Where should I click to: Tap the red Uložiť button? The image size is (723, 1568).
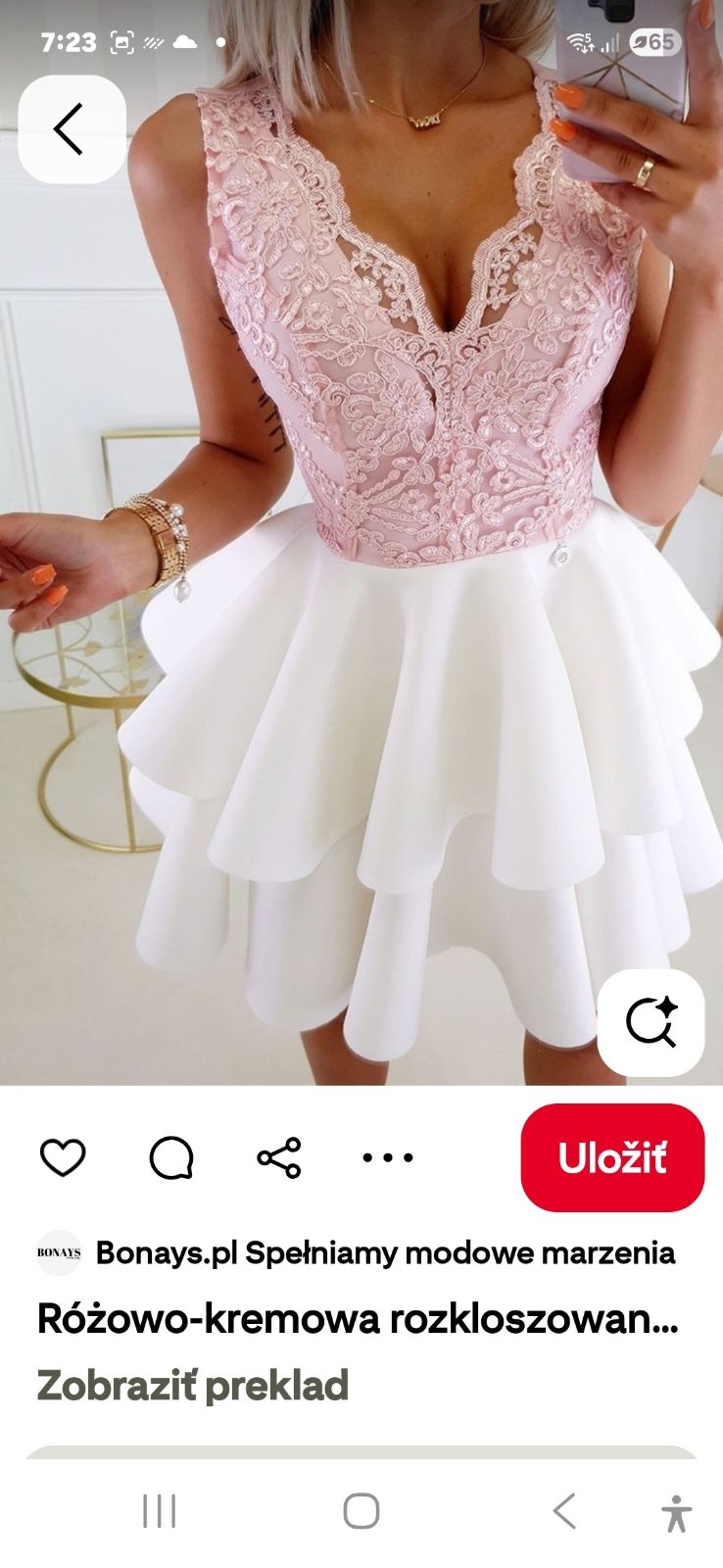pos(612,1157)
